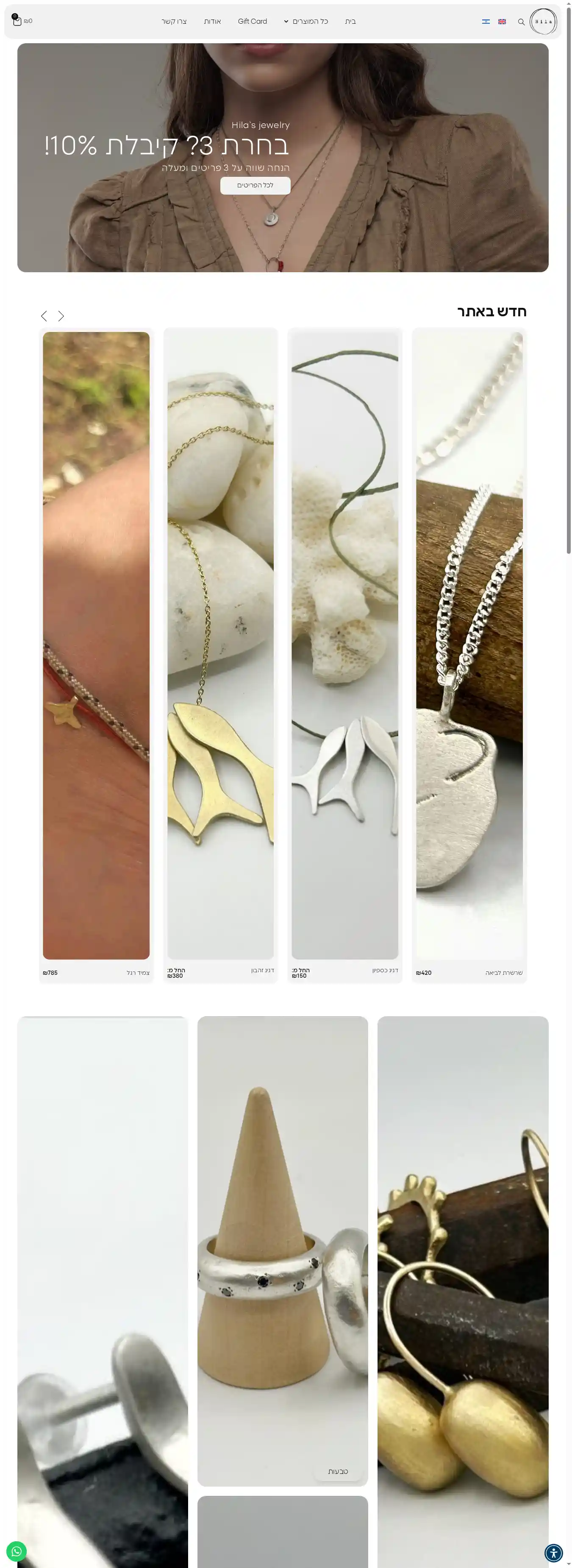Open the דגיג כספיון product card
This screenshot has width=572, height=1568.
click(x=344, y=645)
